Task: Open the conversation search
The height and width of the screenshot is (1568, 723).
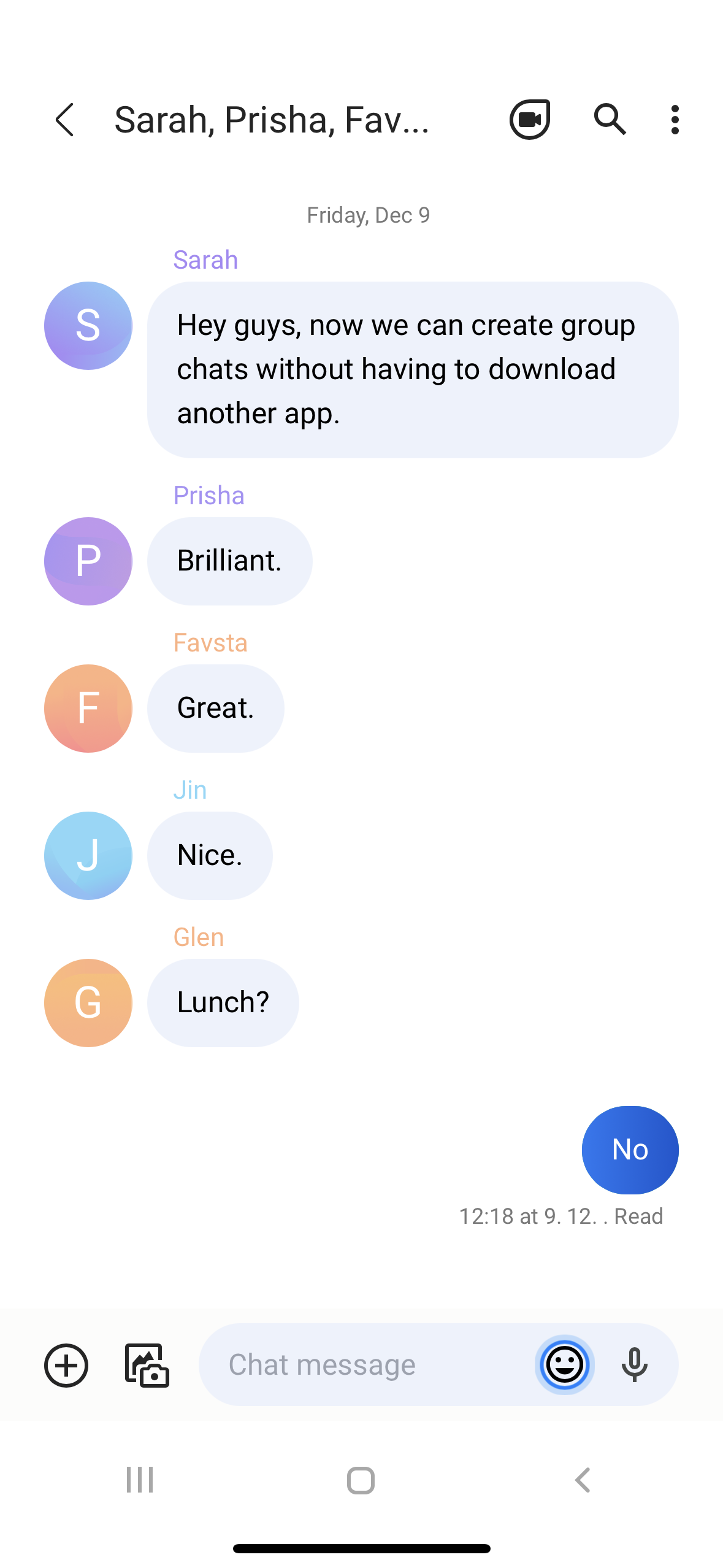Action: click(610, 119)
